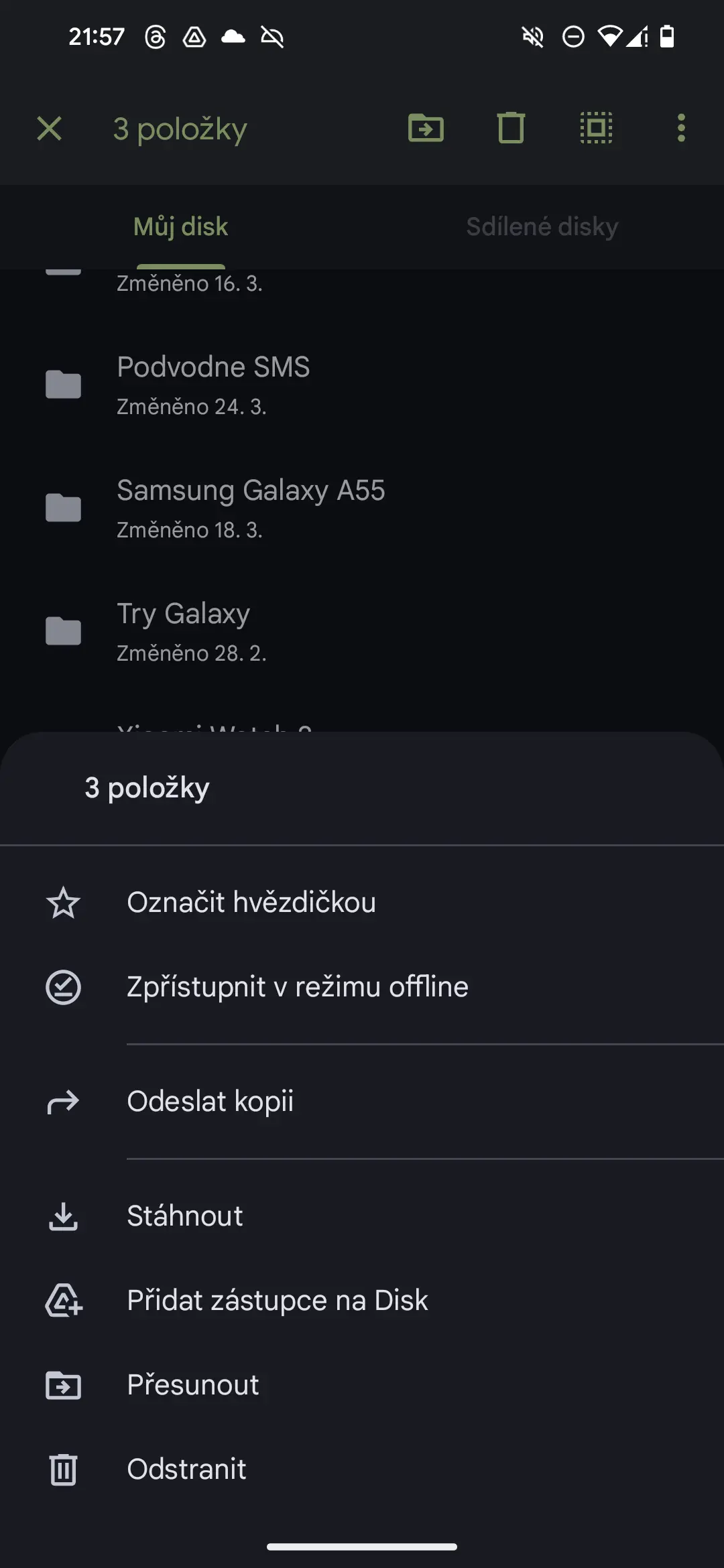Select Stáhnout to download the items
The height and width of the screenshot is (1568, 724).
pyautogui.click(x=362, y=1216)
